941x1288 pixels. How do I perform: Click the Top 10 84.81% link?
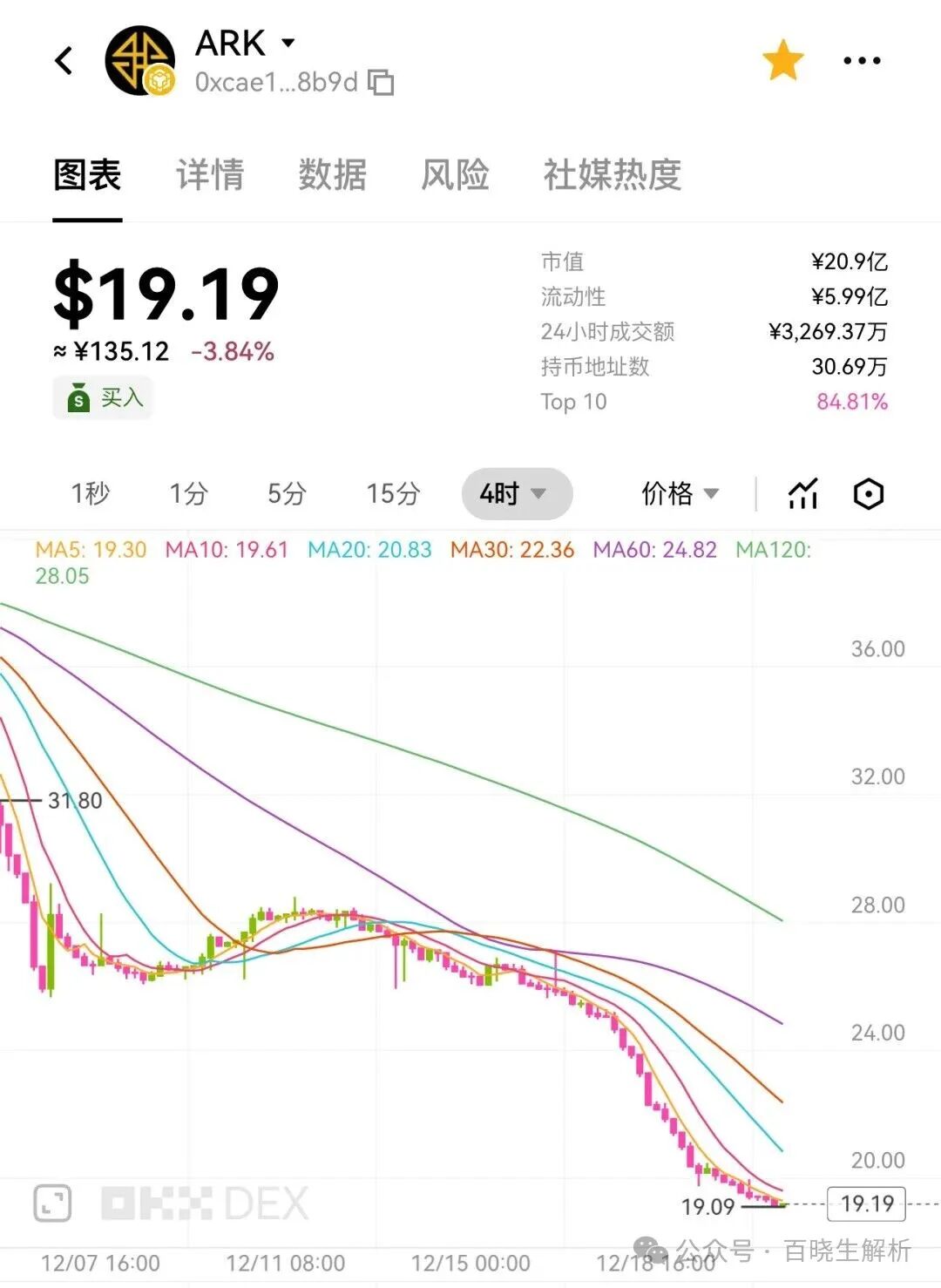[x=851, y=402]
